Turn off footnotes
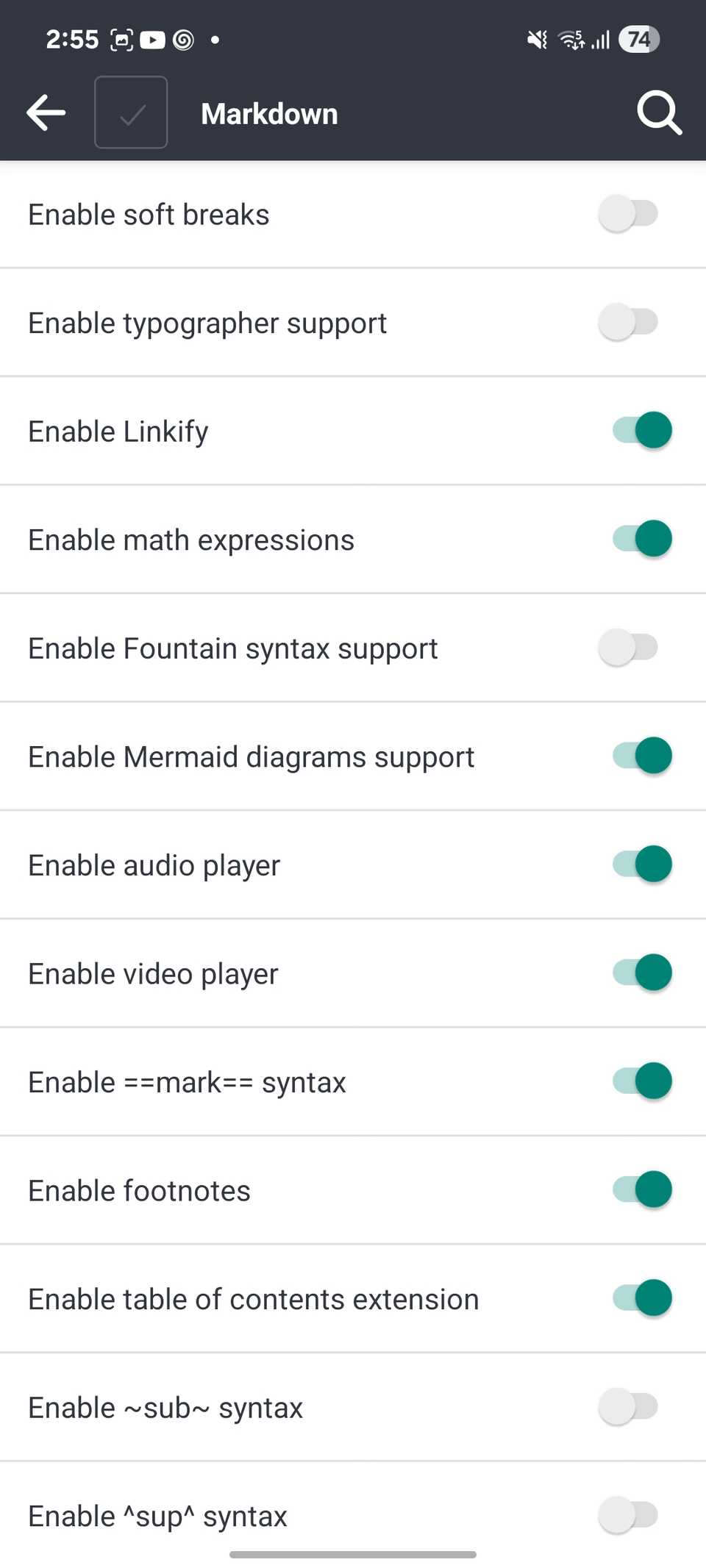Image resolution: width=706 pixels, height=1568 pixels. click(641, 1189)
